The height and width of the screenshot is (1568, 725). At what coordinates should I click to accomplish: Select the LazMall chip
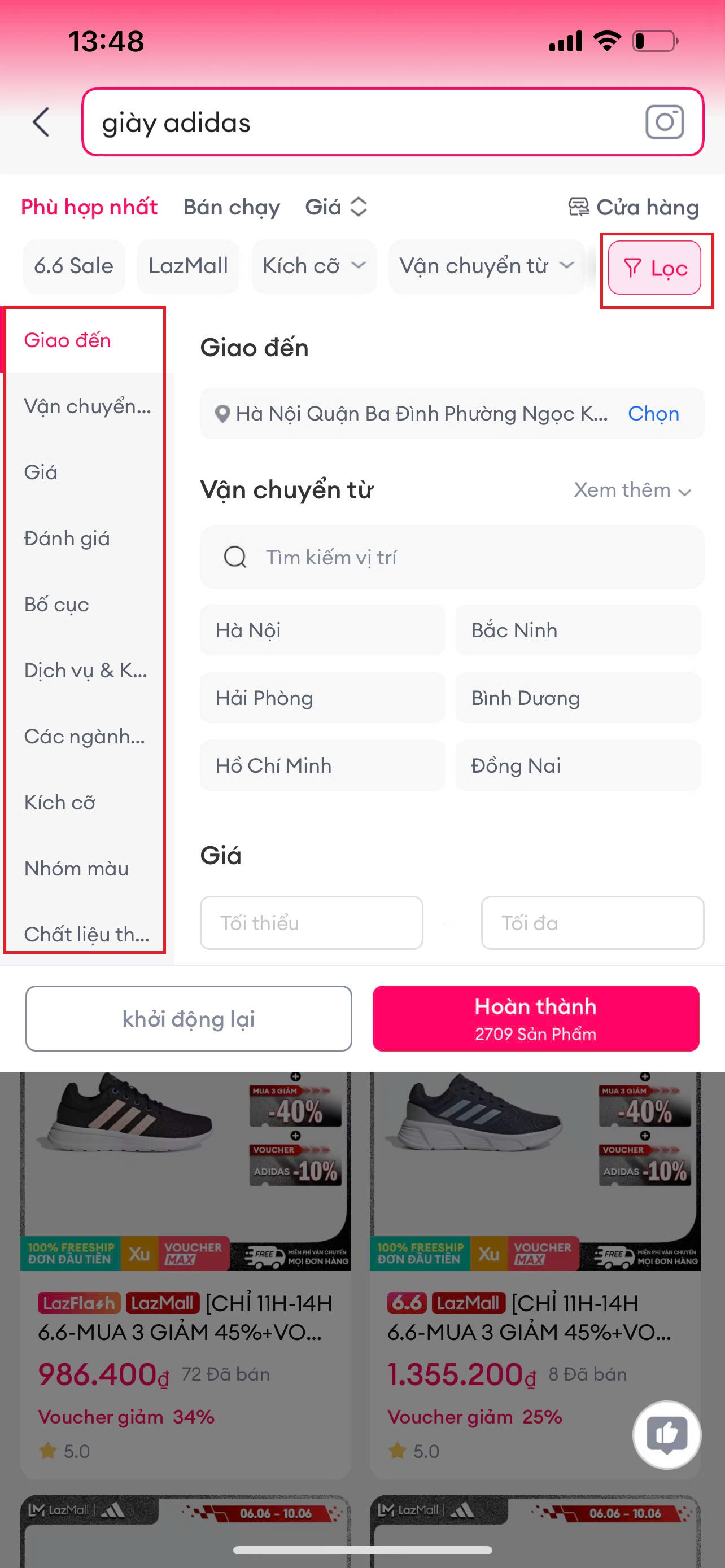click(x=188, y=266)
